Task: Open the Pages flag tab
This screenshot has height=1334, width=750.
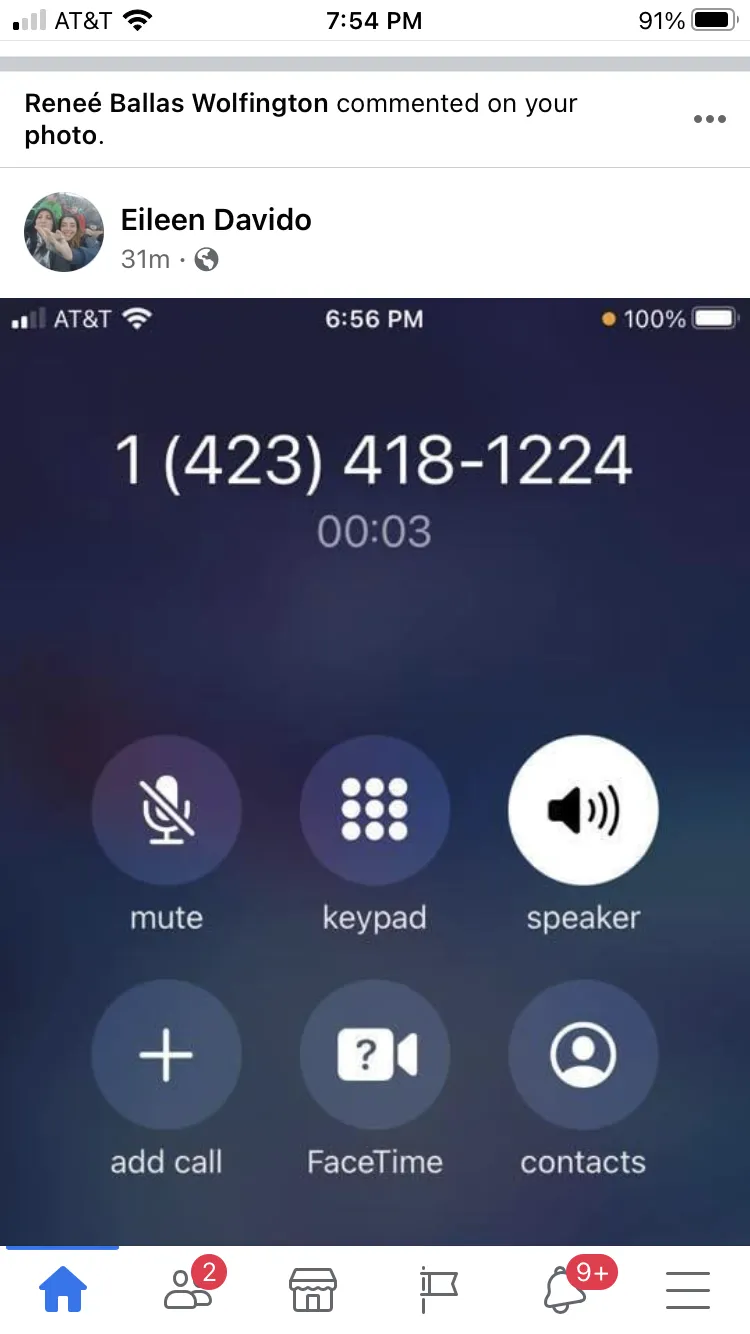Action: pos(438,1290)
